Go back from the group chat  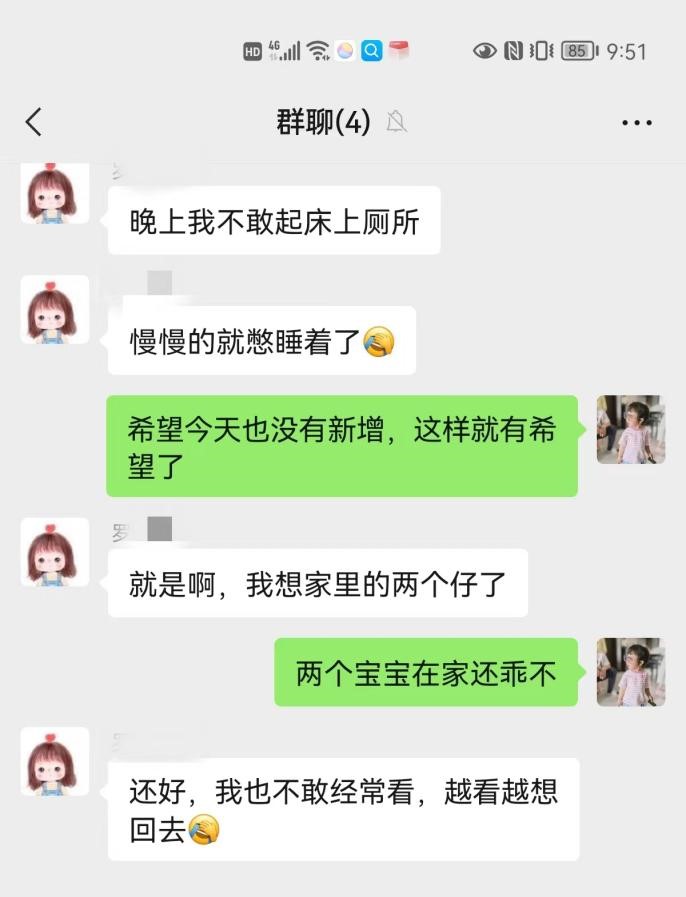[x=34, y=123]
